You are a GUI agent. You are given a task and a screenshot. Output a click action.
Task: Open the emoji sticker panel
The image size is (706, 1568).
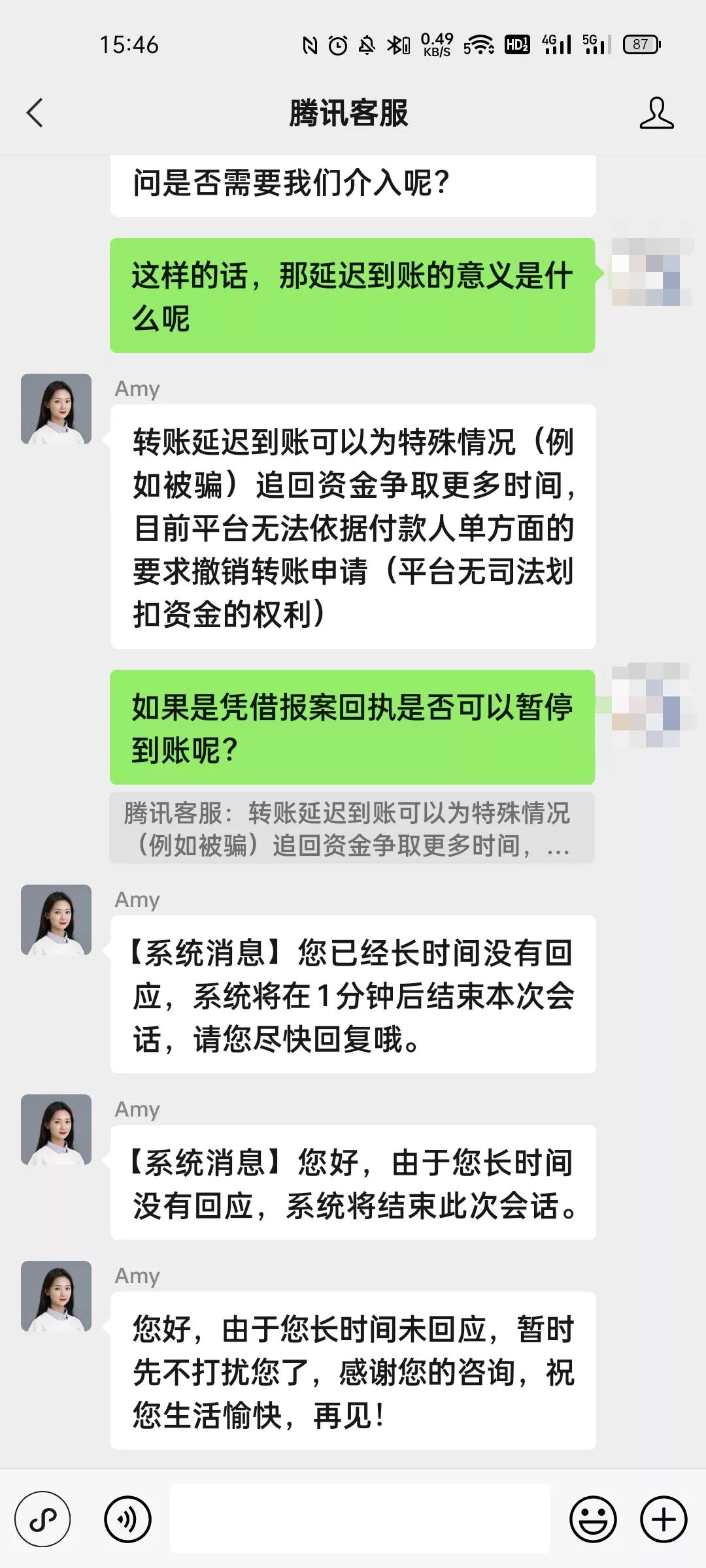coord(593,1520)
